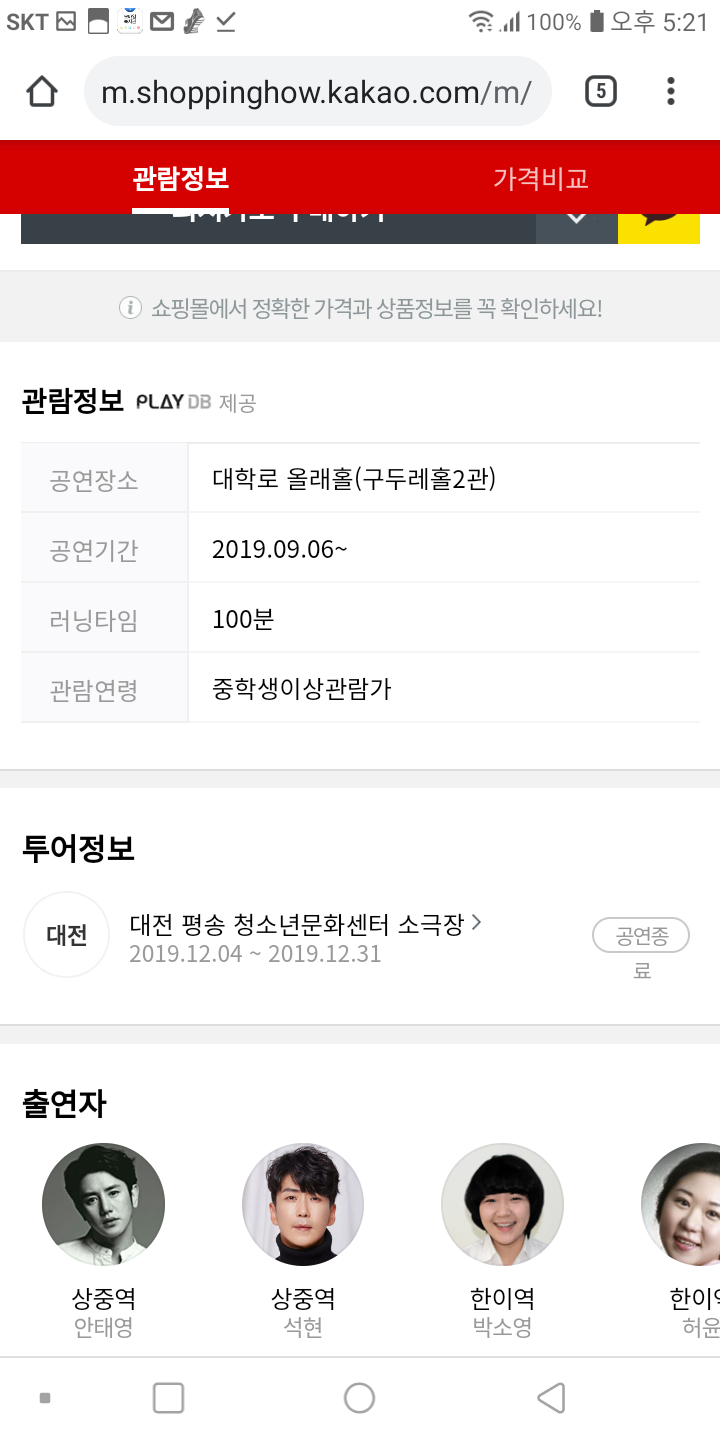Viewport: 720px width, 1440px height.
Task: Select the 관람정보 tab
Action: [x=180, y=179]
